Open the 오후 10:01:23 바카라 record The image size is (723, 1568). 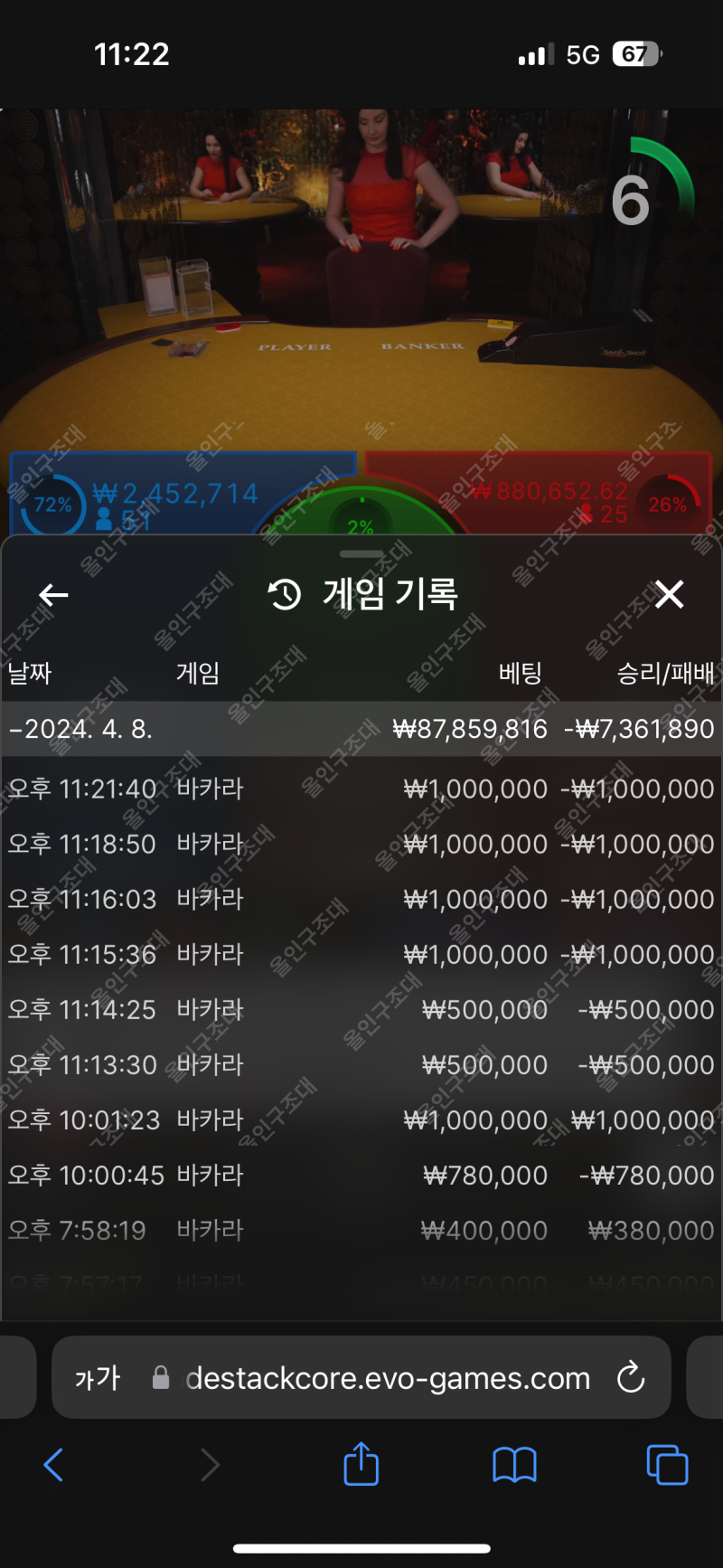pos(361,1119)
